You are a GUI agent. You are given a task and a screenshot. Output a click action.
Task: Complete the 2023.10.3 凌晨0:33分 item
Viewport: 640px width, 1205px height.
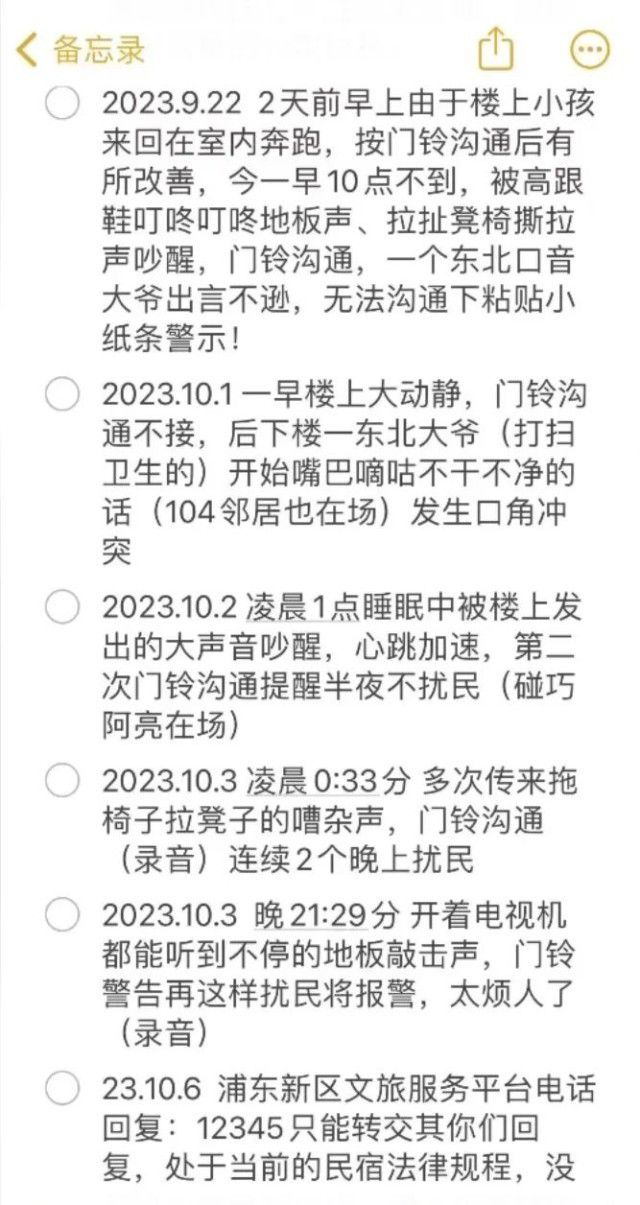(x=62, y=780)
